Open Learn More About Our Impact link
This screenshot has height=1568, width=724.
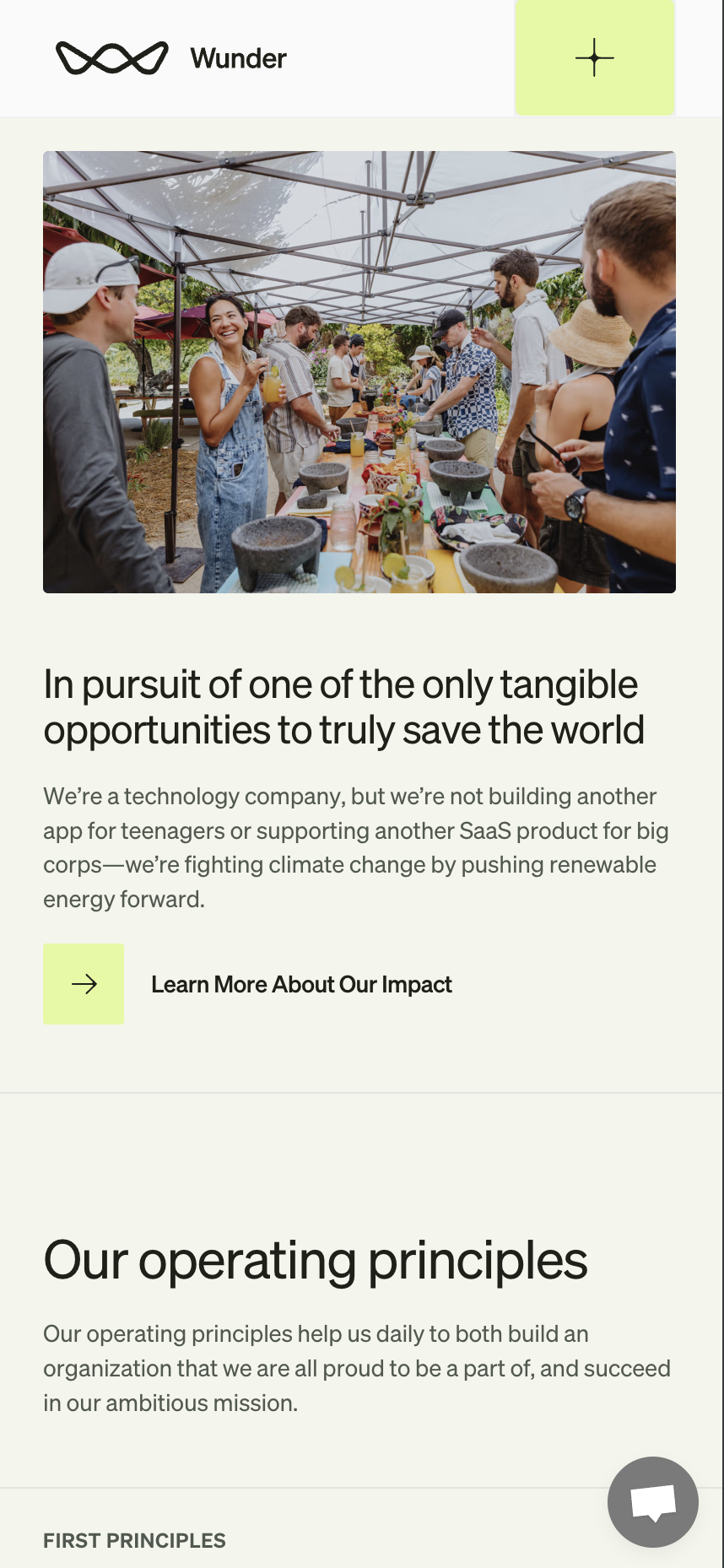pyautogui.click(x=301, y=984)
